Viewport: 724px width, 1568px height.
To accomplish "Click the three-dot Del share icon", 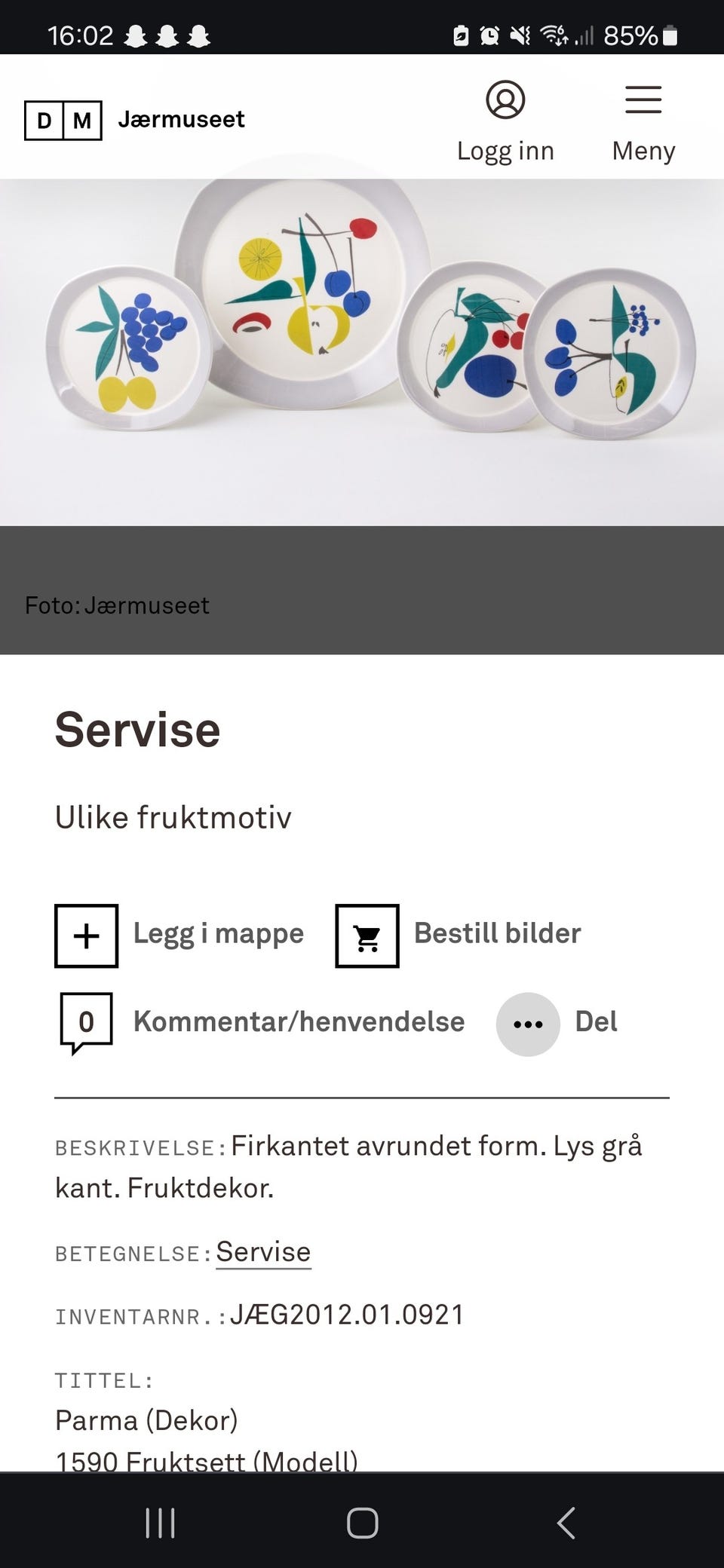I will click(527, 1022).
